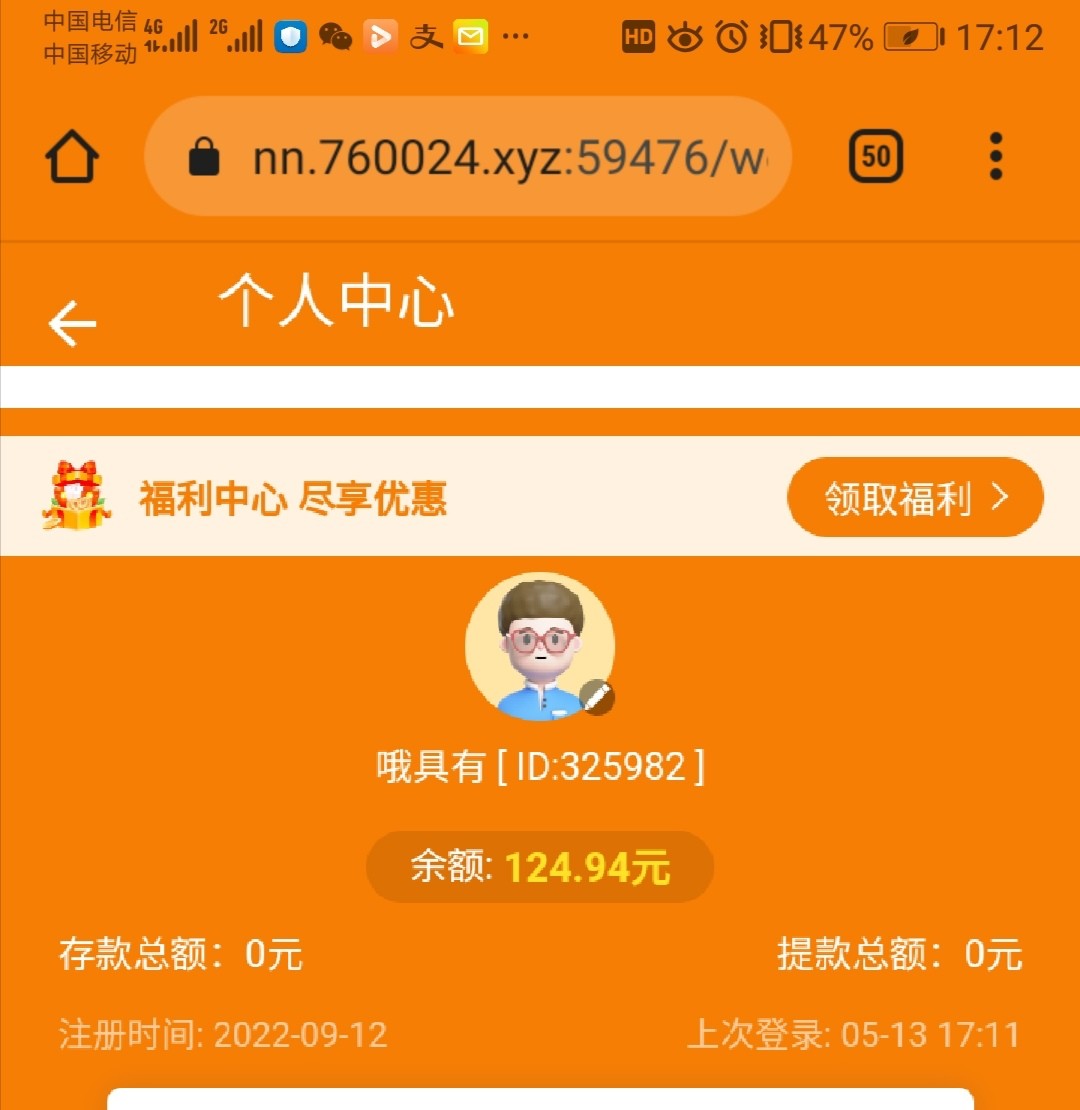Click the yellow mail icon in the status bar
1080x1110 pixels.
point(470,36)
